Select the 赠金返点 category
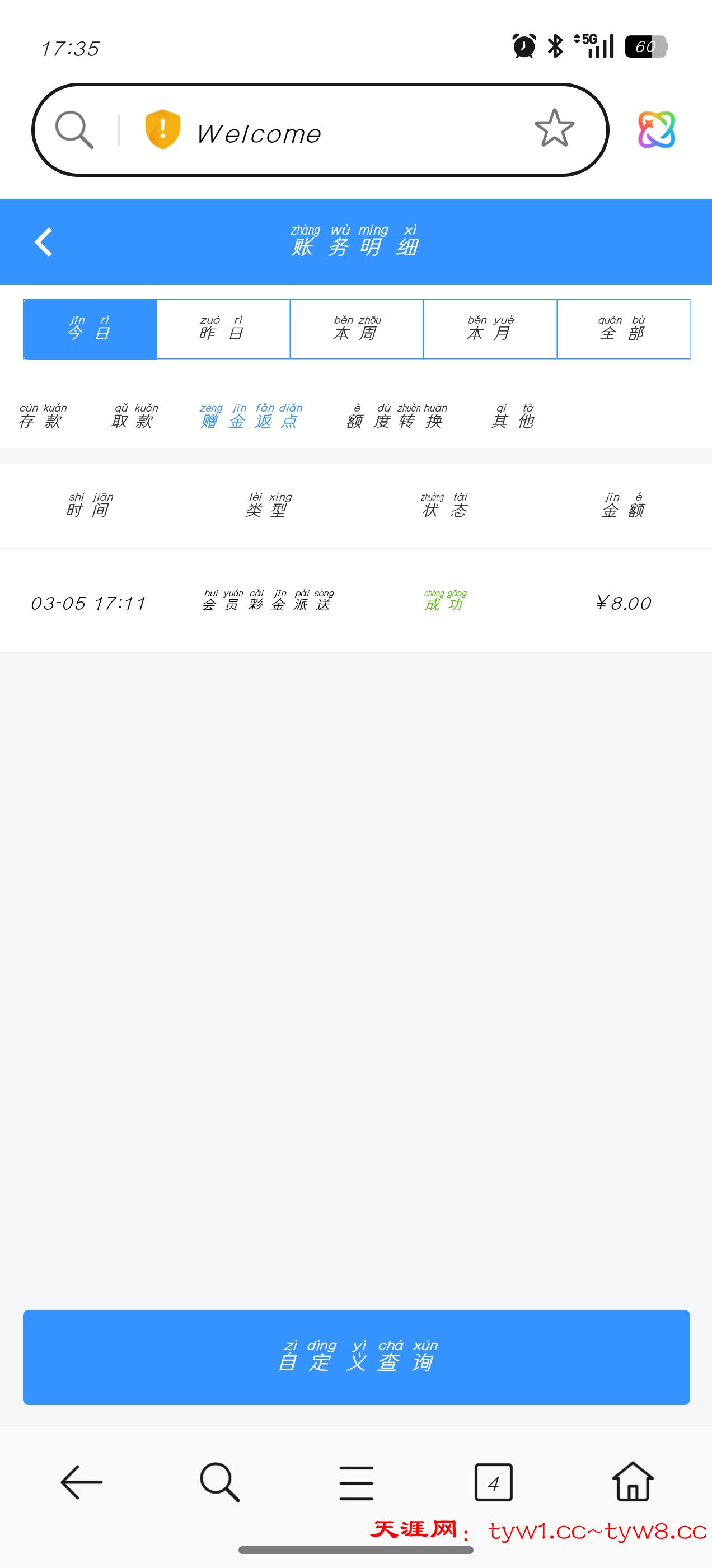Image resolution: width=712 pixels, height=1568 pixels. (250, 416)
